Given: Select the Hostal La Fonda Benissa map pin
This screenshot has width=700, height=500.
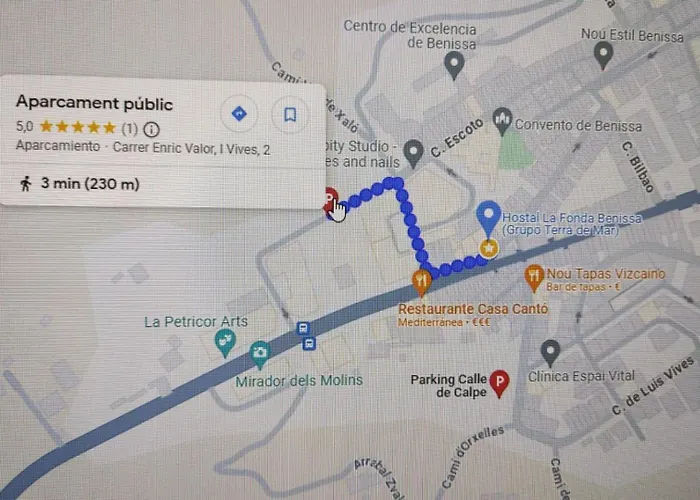Looking at the screenshot, I should point(488,215).
